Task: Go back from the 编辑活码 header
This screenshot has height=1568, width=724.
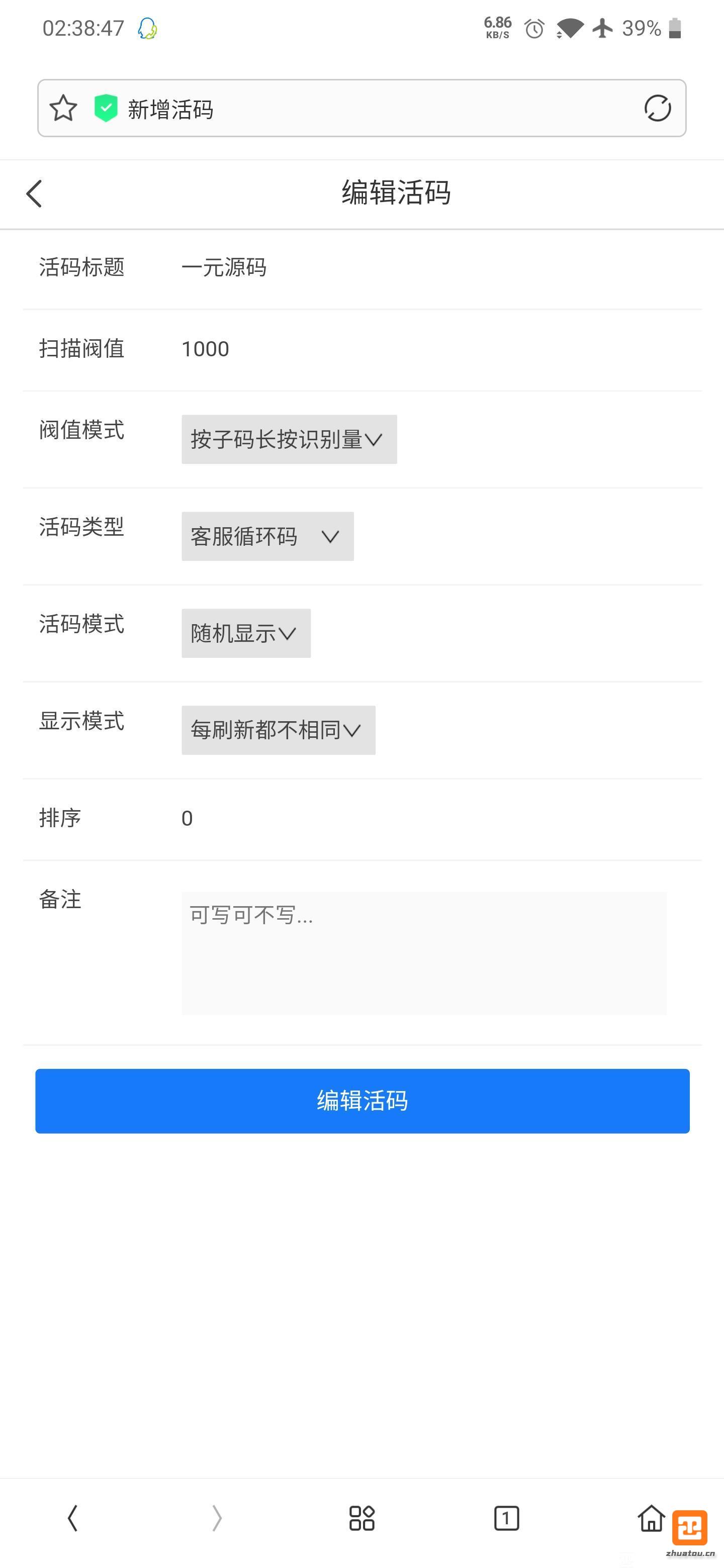Action: click(x=35, y=193)
